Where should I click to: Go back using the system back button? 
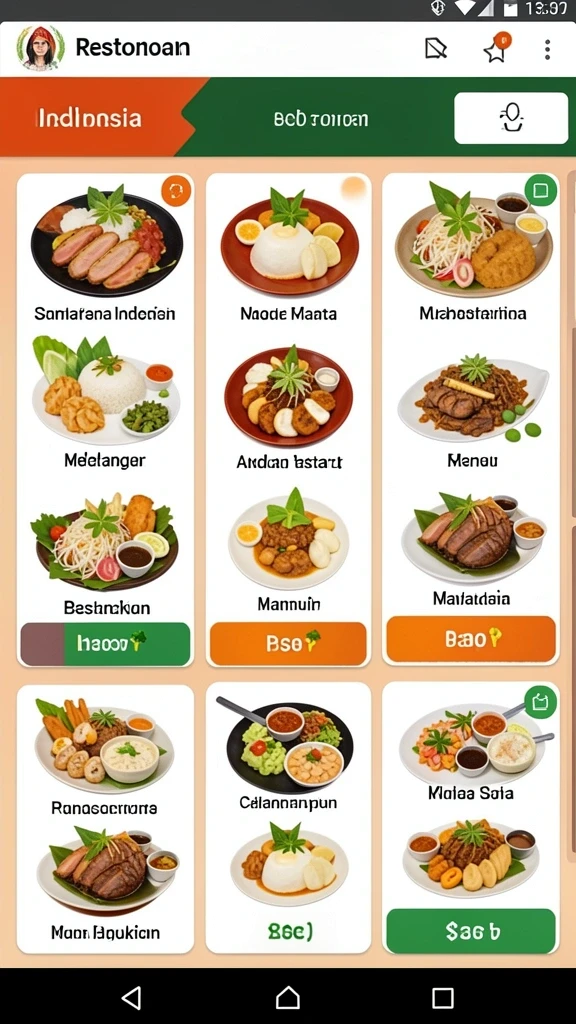pos(132,997)
